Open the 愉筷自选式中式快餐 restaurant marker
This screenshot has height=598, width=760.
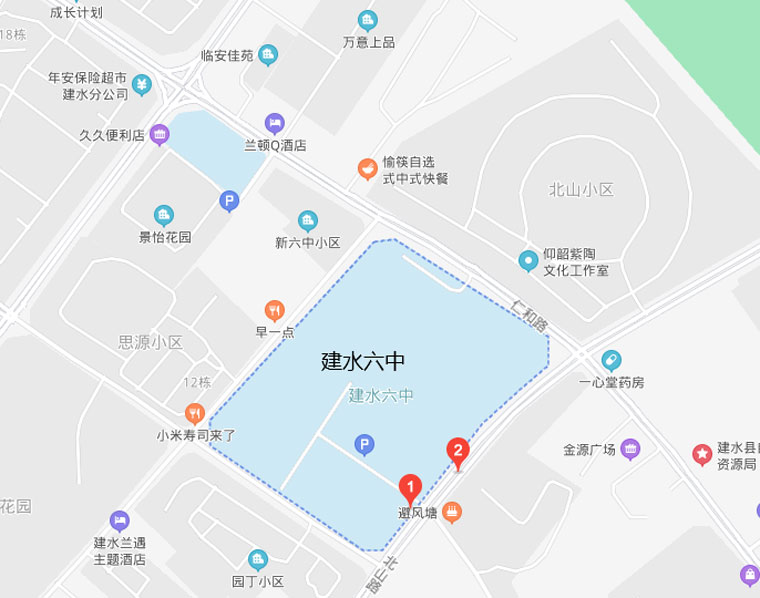point(368,171)
